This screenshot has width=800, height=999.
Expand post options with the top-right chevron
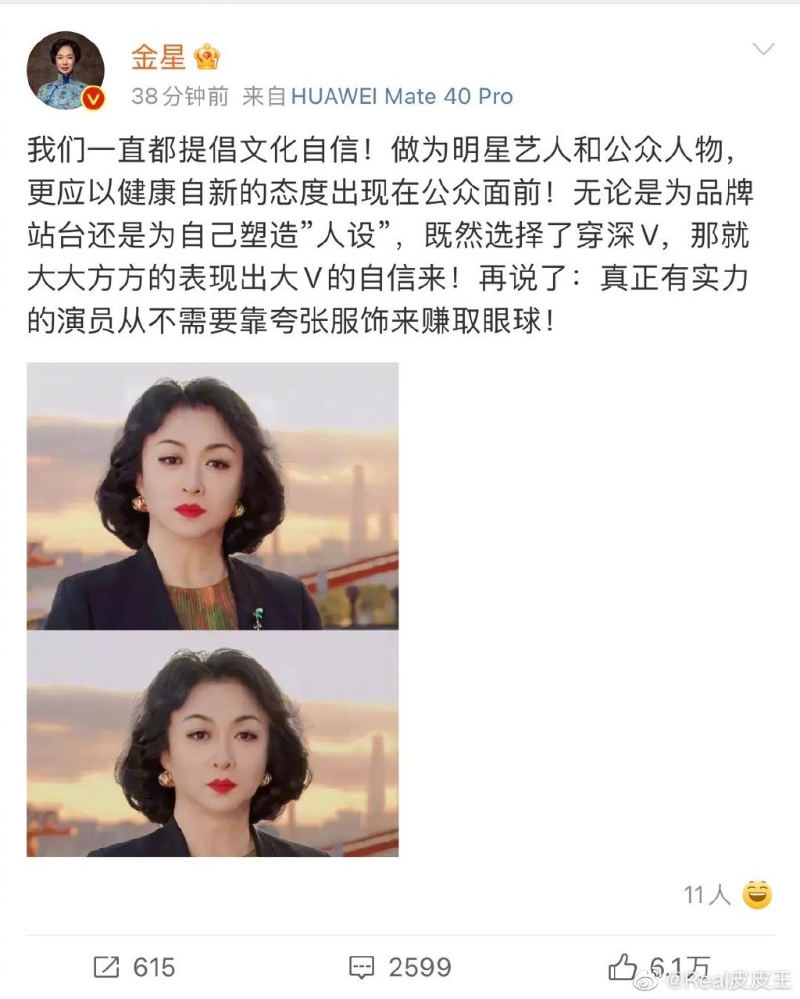[x=763, y=48]
